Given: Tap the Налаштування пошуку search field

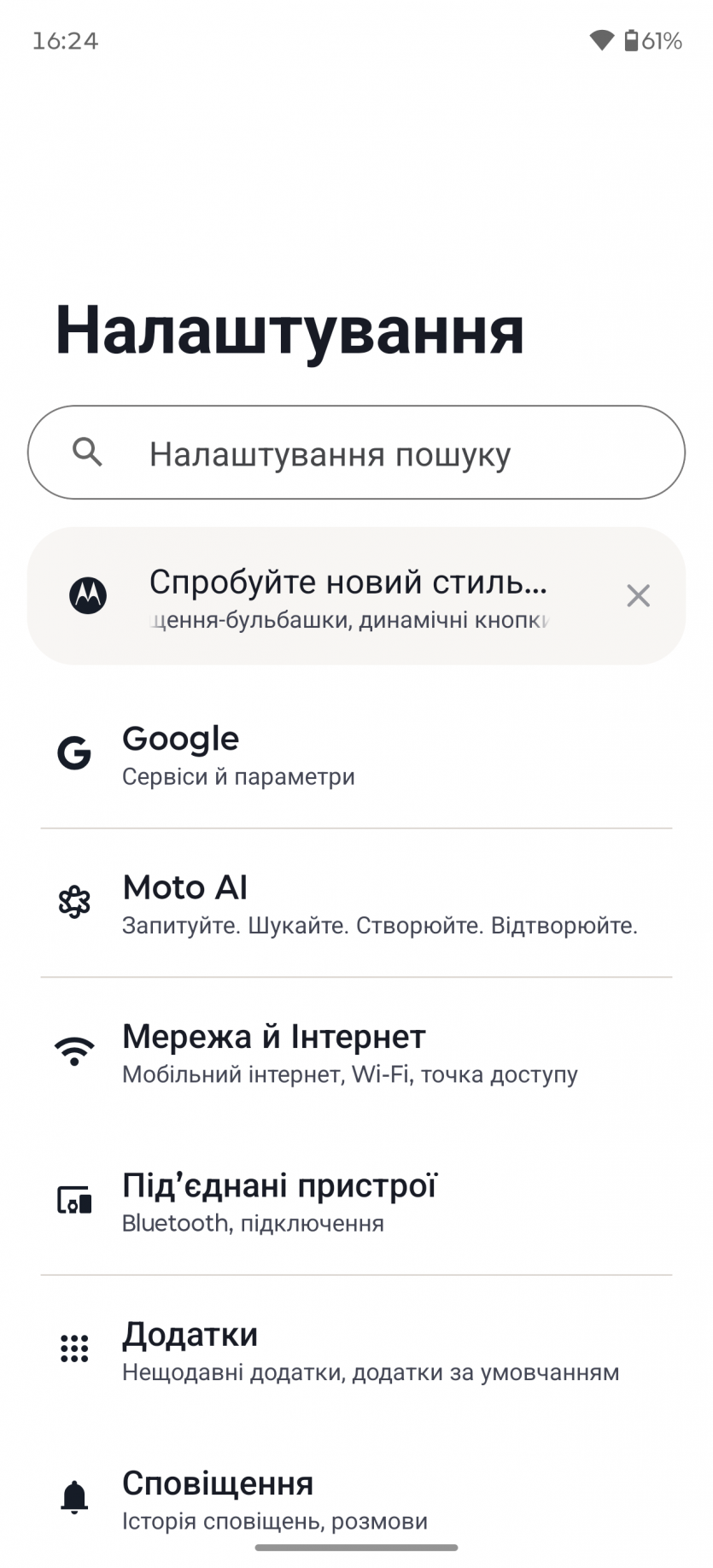Looking at the screenshot, I should click(x=356, y=453).
